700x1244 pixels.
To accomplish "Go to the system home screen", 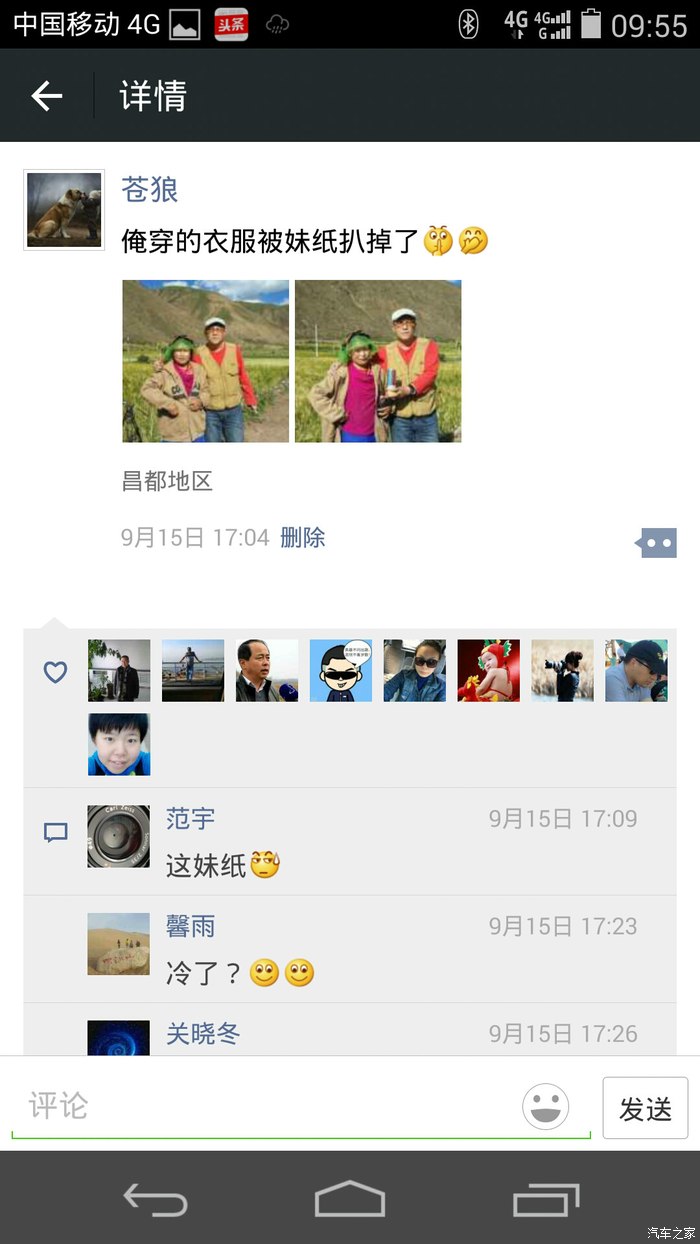I will coord(349,1199).
